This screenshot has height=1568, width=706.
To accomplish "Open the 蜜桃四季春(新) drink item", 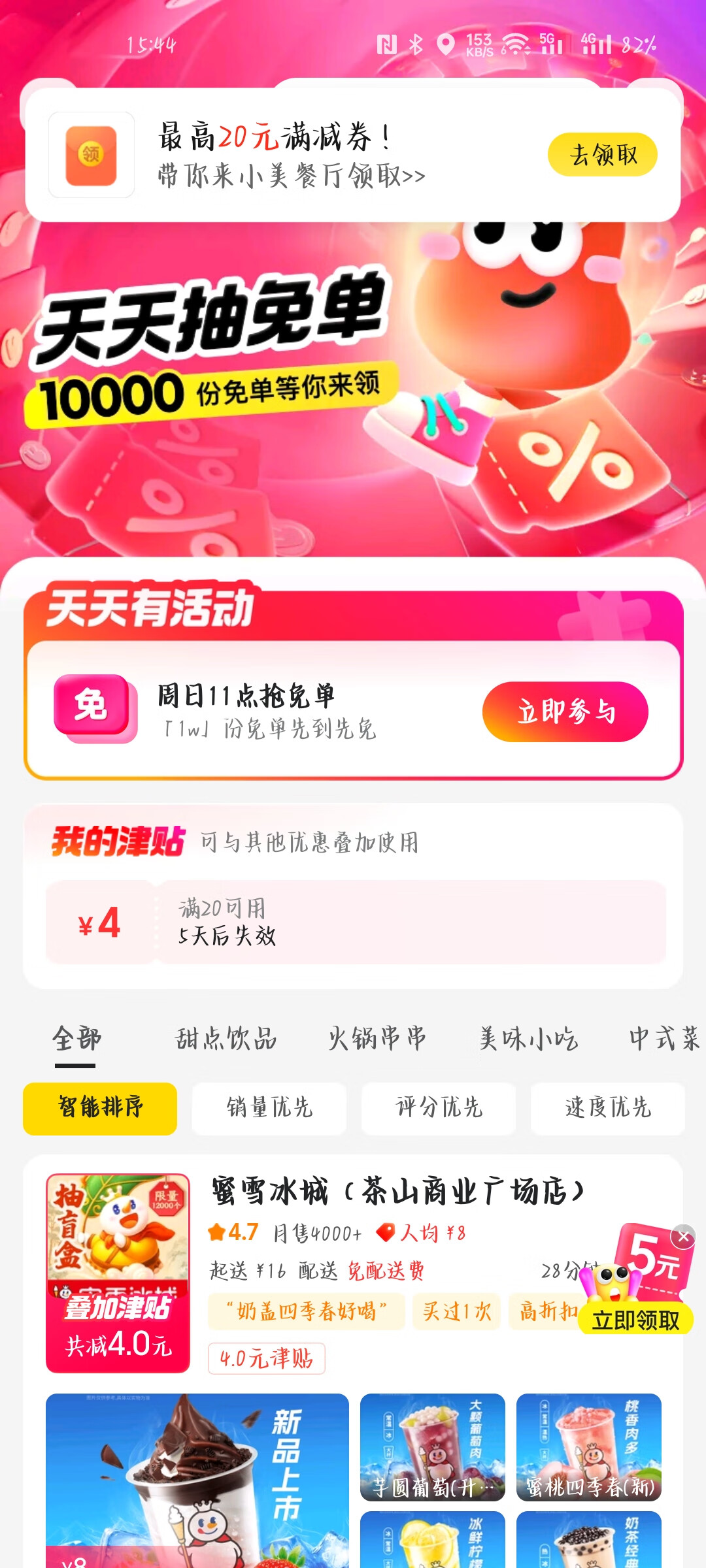I will [x=588, y=1446].
